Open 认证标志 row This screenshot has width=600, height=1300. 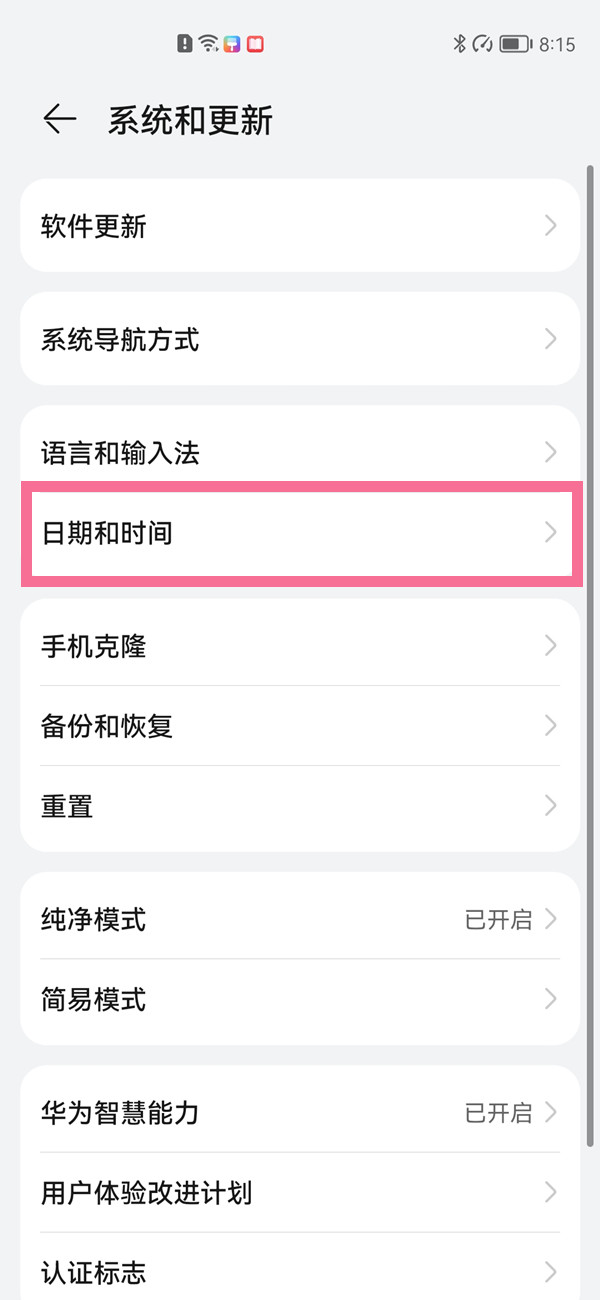[300, 1272]
